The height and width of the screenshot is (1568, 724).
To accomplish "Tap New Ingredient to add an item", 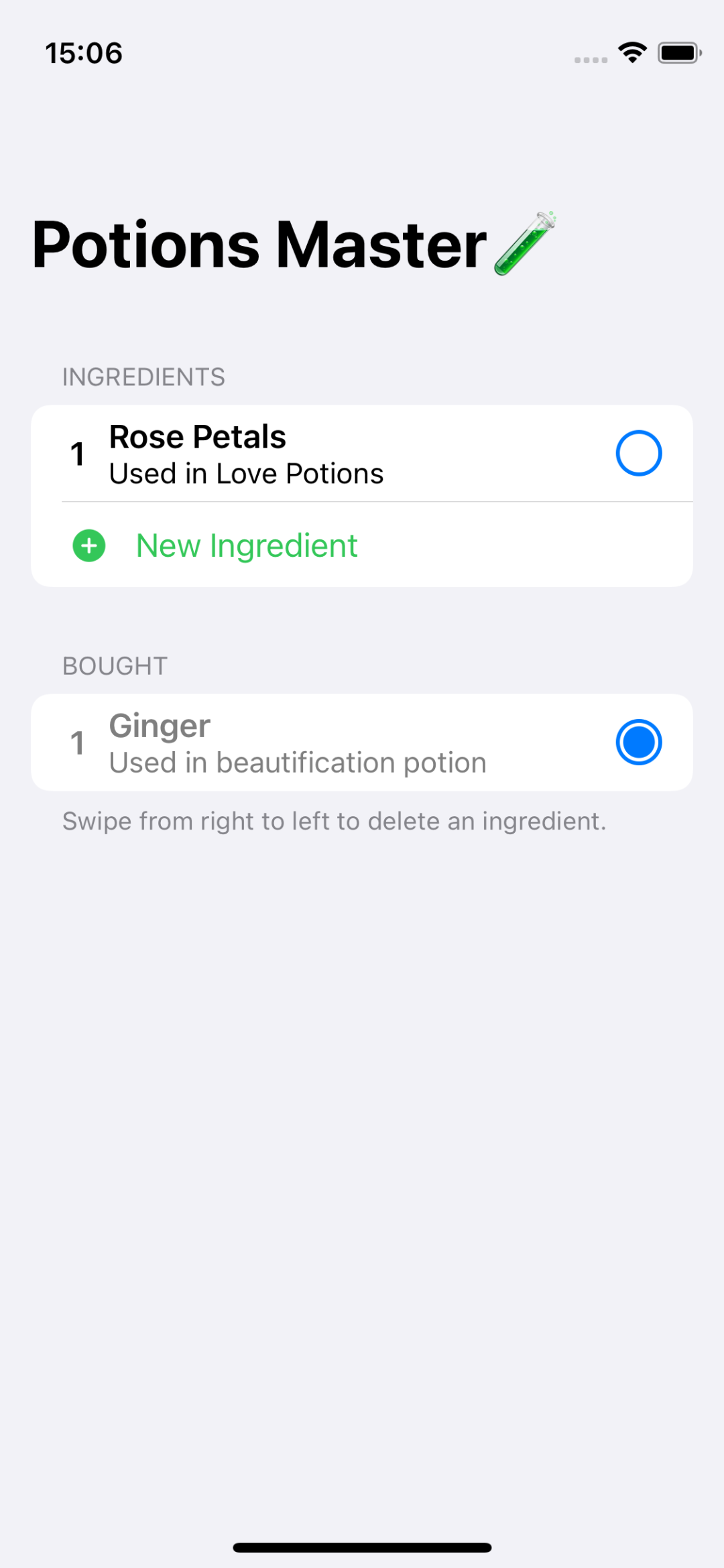I will [246, 545].
